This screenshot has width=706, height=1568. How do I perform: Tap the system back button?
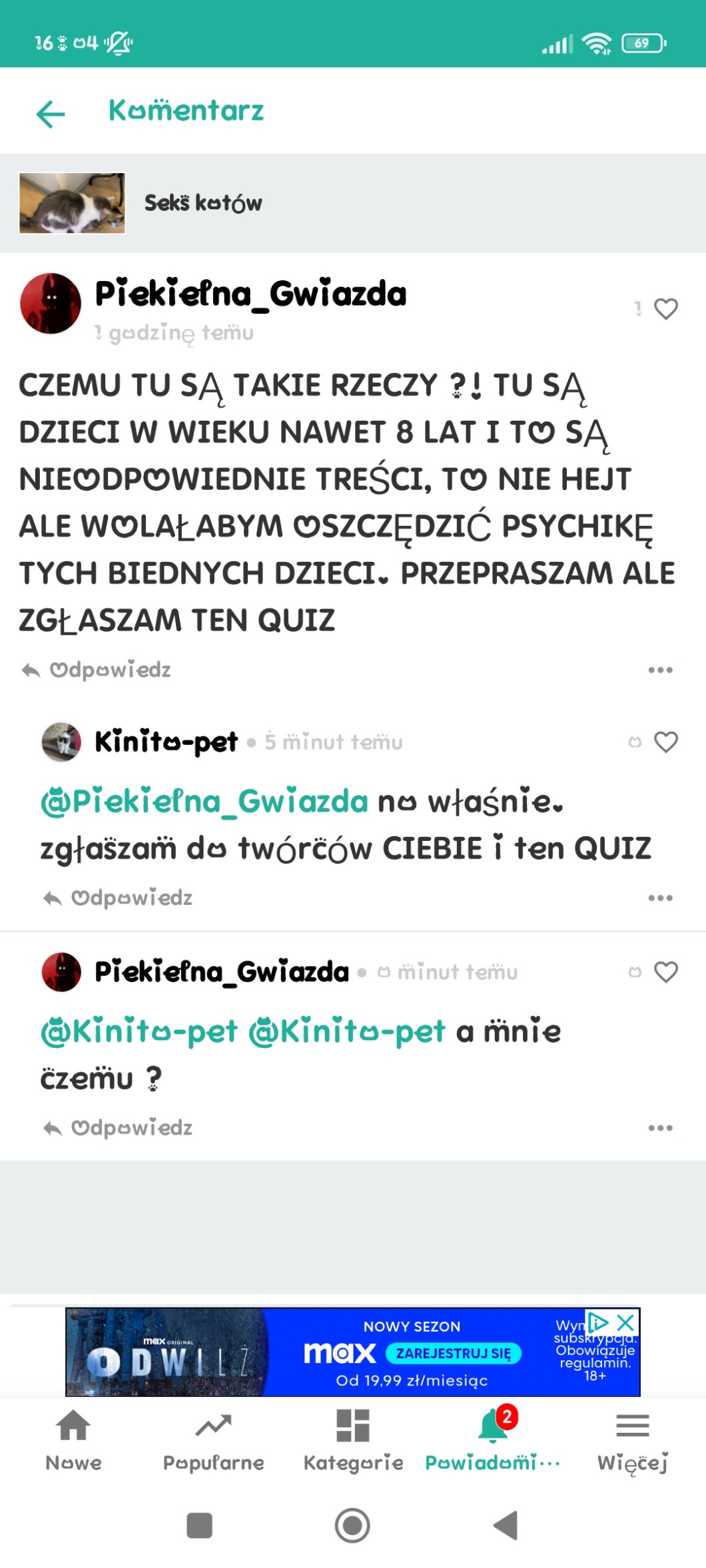506,1525
